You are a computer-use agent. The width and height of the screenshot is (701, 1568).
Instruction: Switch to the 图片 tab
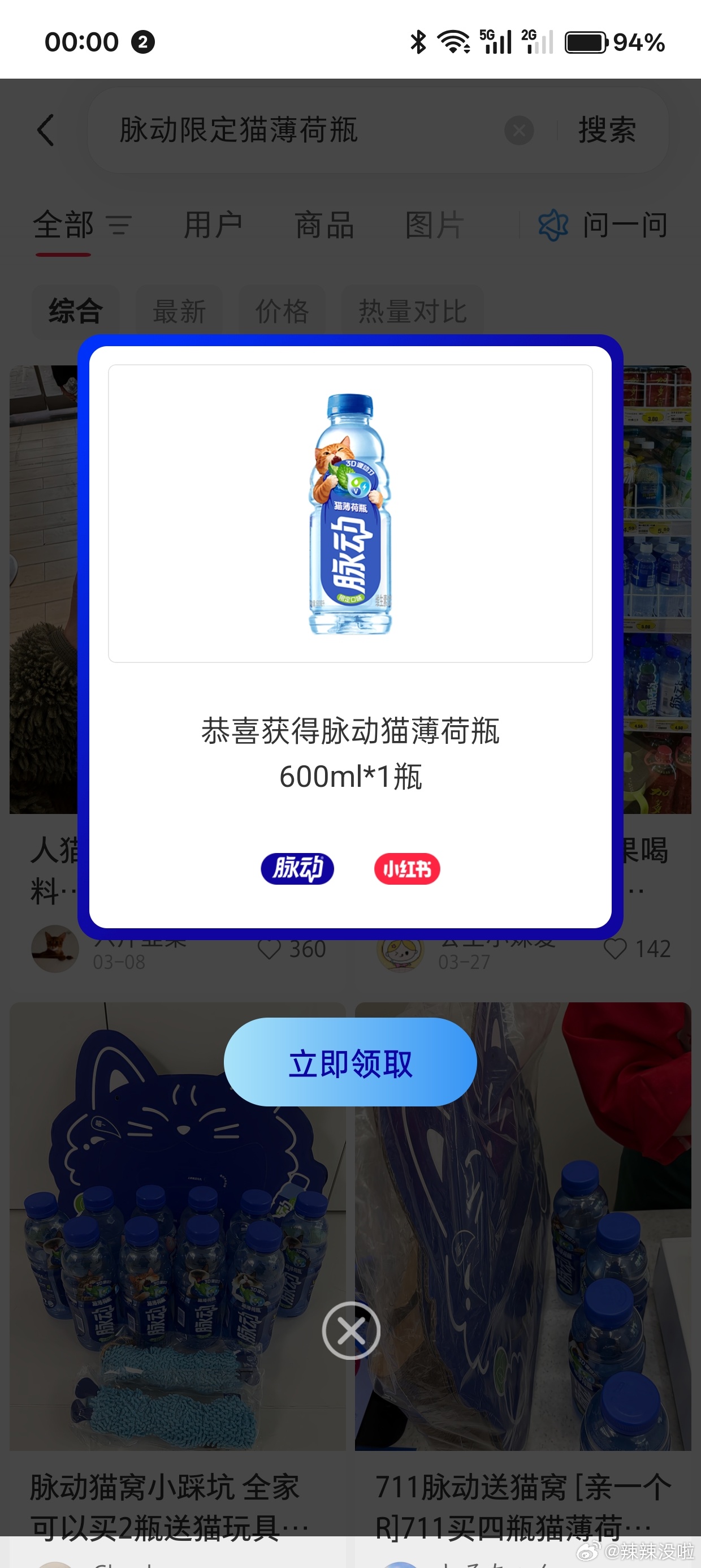(x=435, y=225)
